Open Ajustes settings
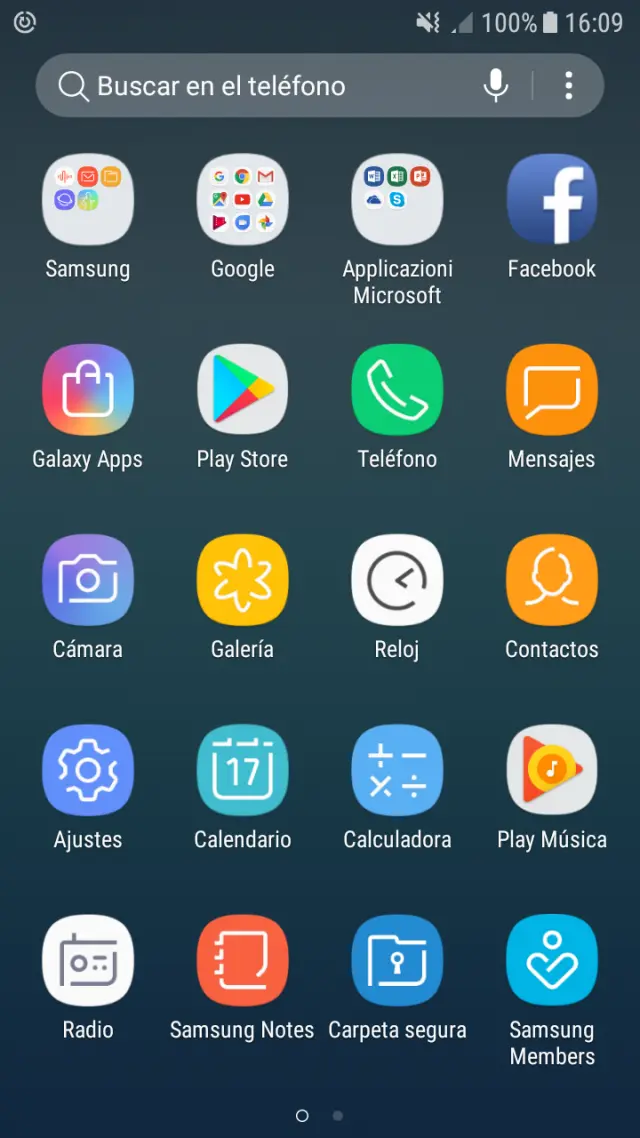This screenshot has height=1138, width=640. click(88, 769)
